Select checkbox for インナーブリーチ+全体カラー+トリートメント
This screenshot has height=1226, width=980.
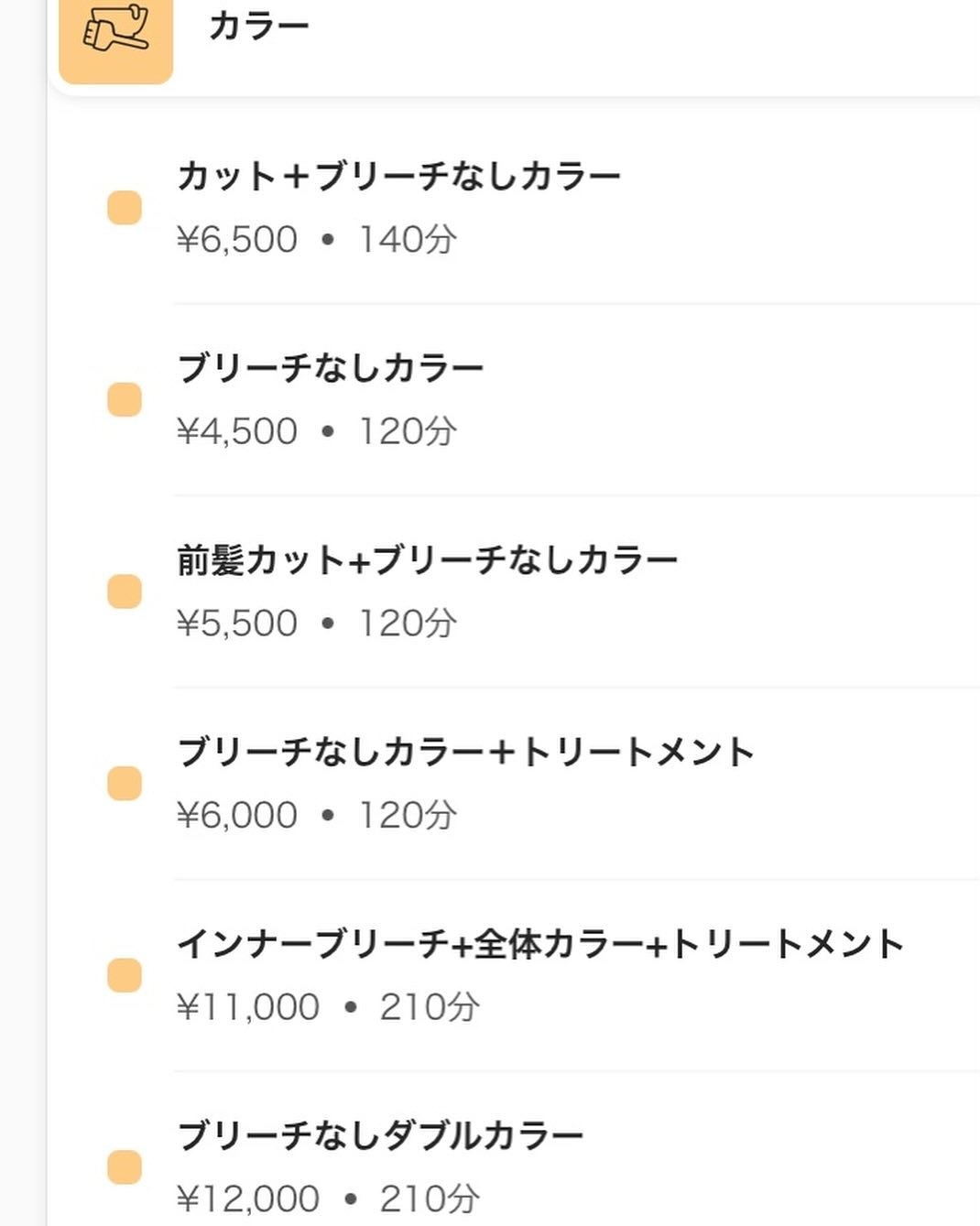click(x=124, y=975)
